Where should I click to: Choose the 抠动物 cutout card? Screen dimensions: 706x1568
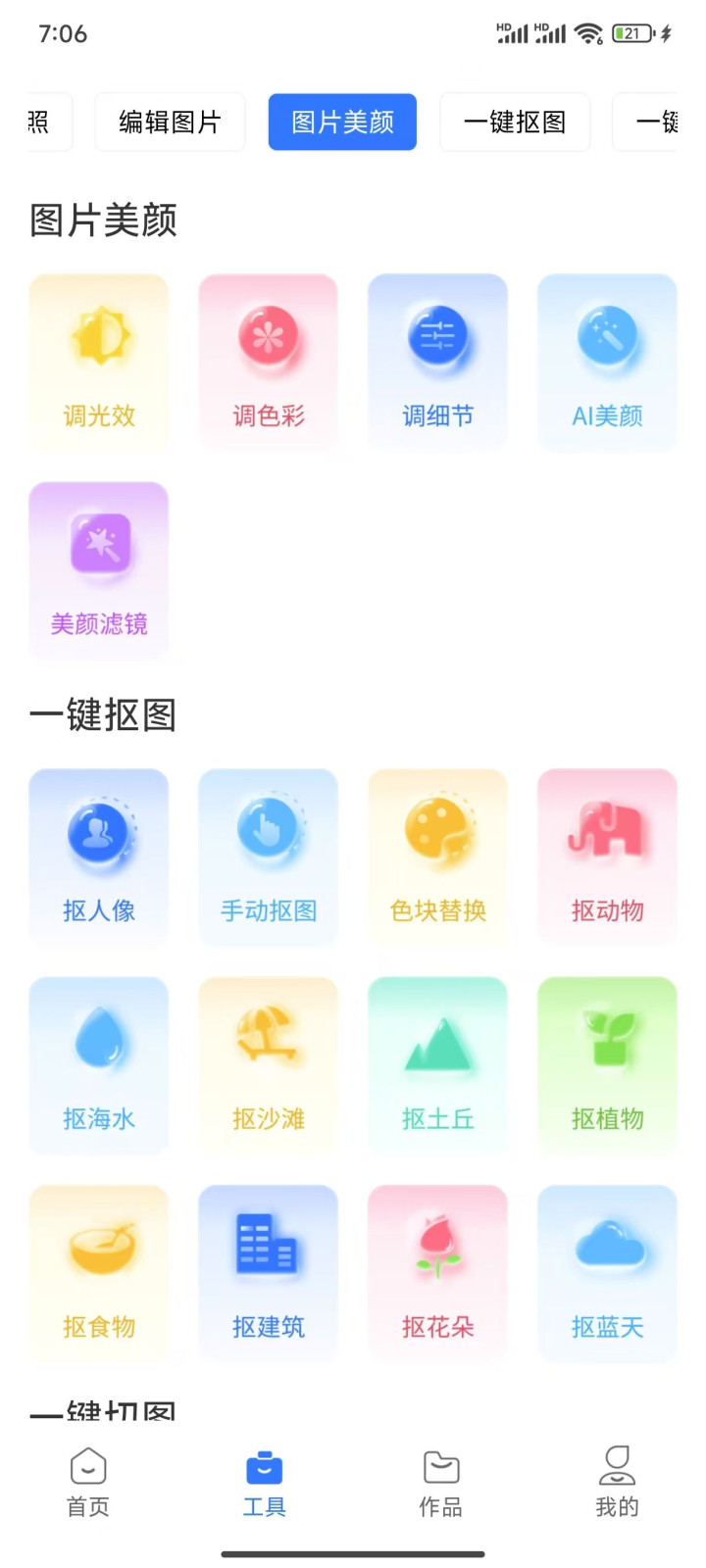pyautogui.click(x=607, y=857)
